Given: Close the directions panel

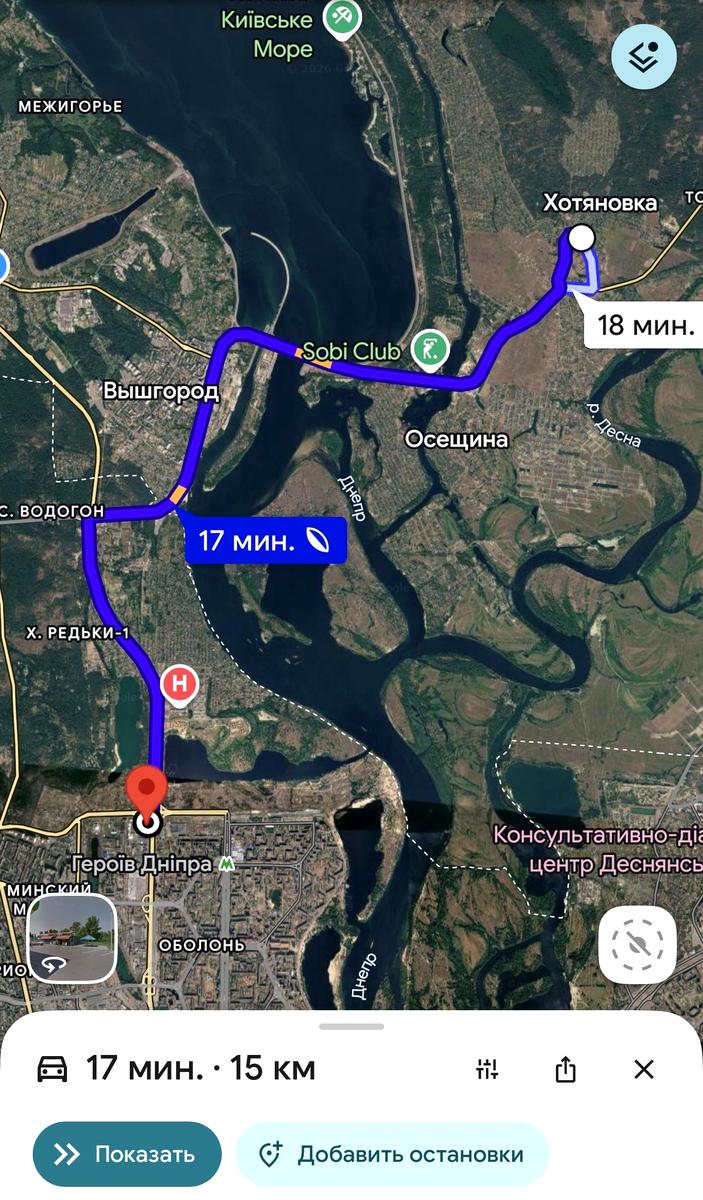Looking at the screenshot, I should tap(644, 1069).
